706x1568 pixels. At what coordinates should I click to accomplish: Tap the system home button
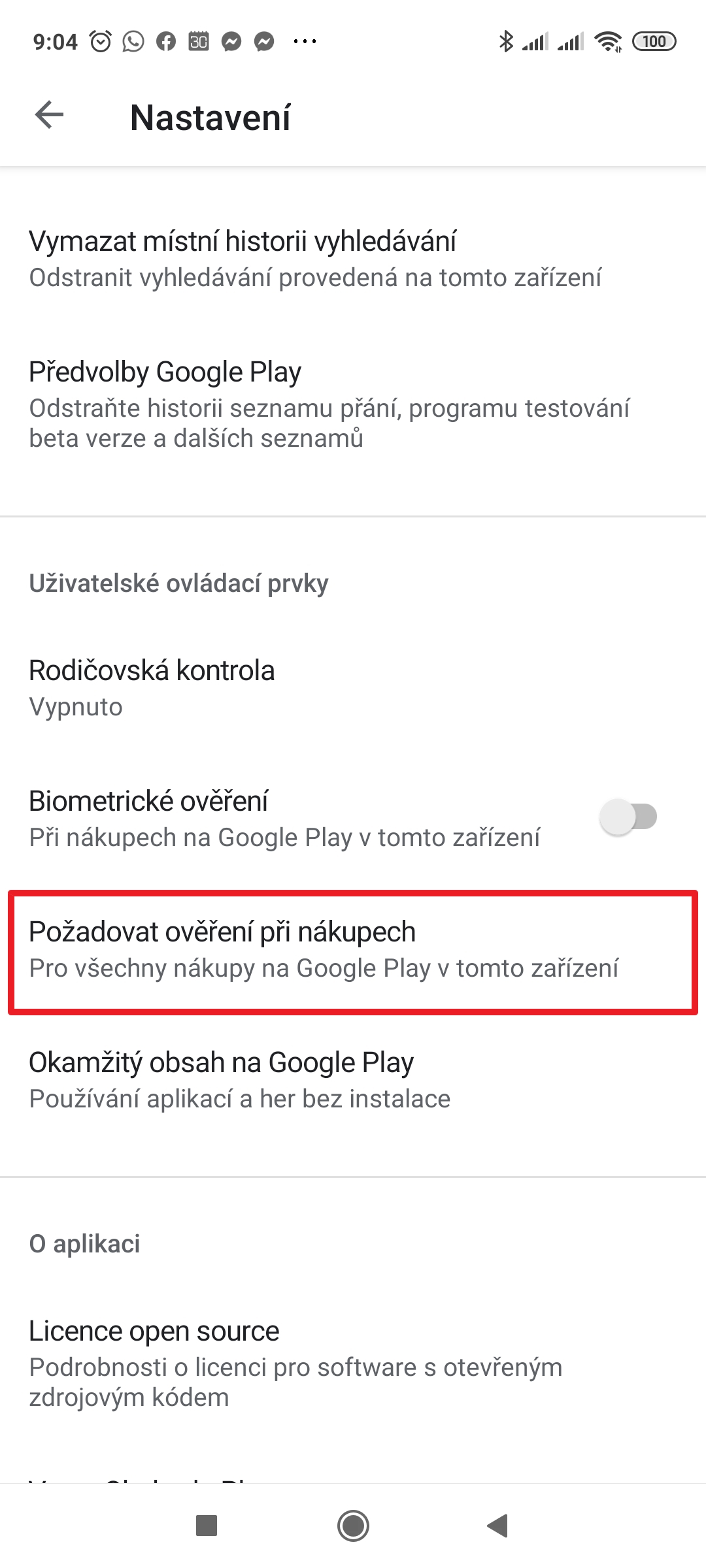[x=353, y=1526]
